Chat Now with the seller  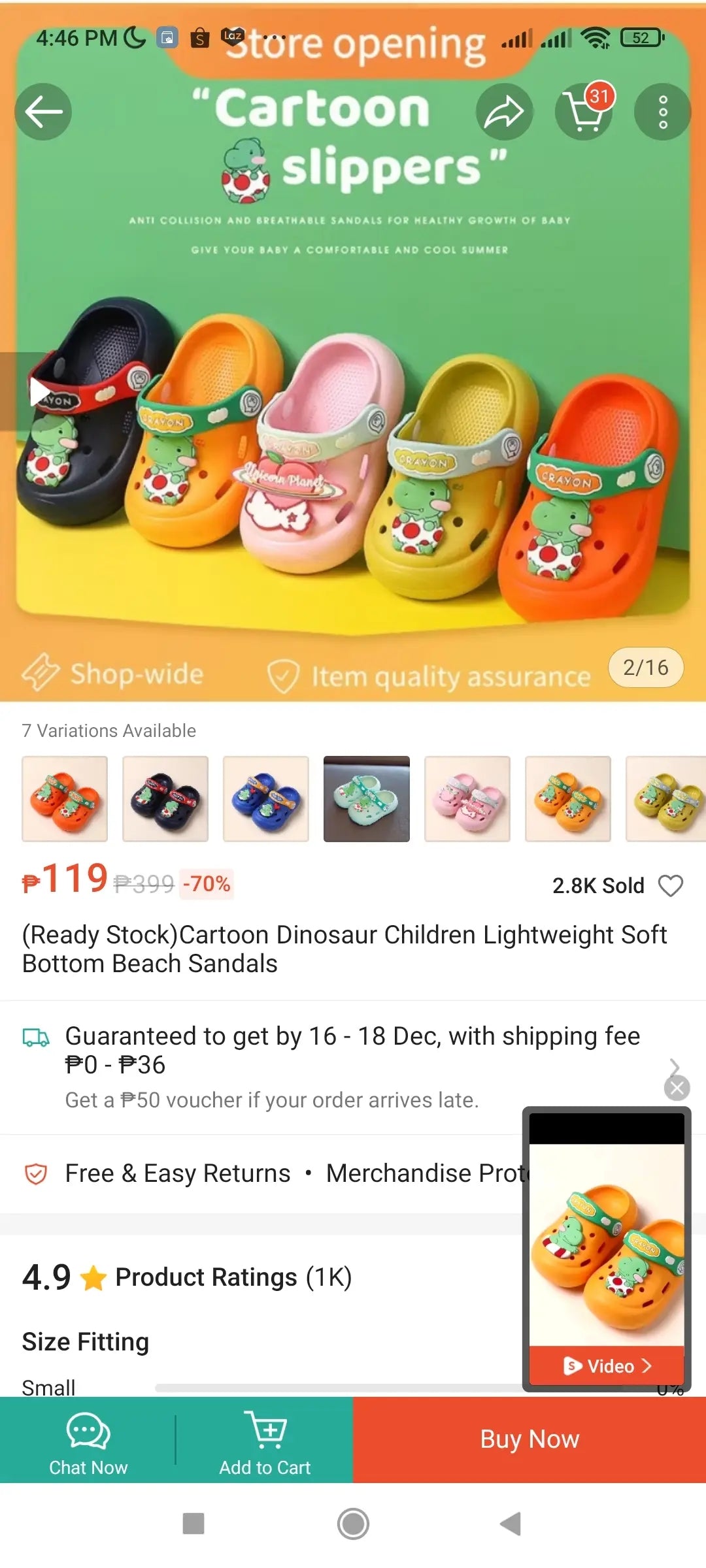pyautogui.click(x=88, y=1440)
